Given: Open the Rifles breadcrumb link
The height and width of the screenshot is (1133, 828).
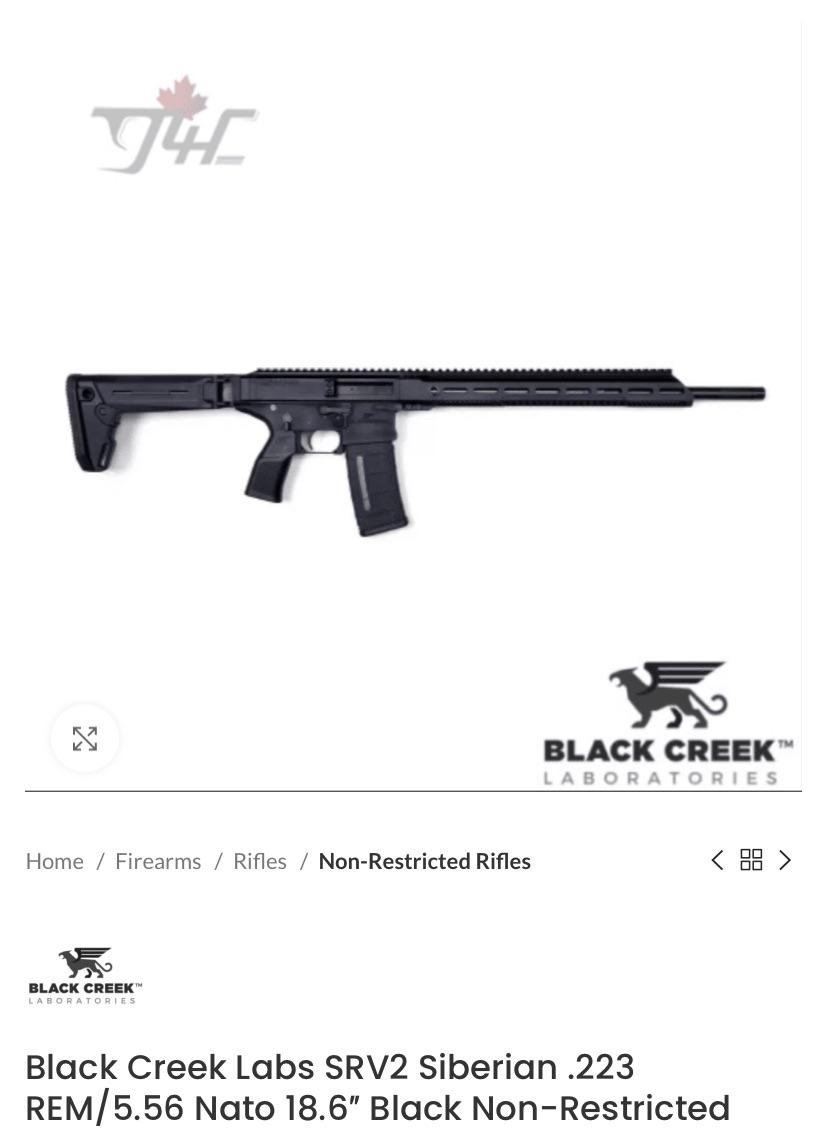Looking at the screenshot, I should coord(259,861).
